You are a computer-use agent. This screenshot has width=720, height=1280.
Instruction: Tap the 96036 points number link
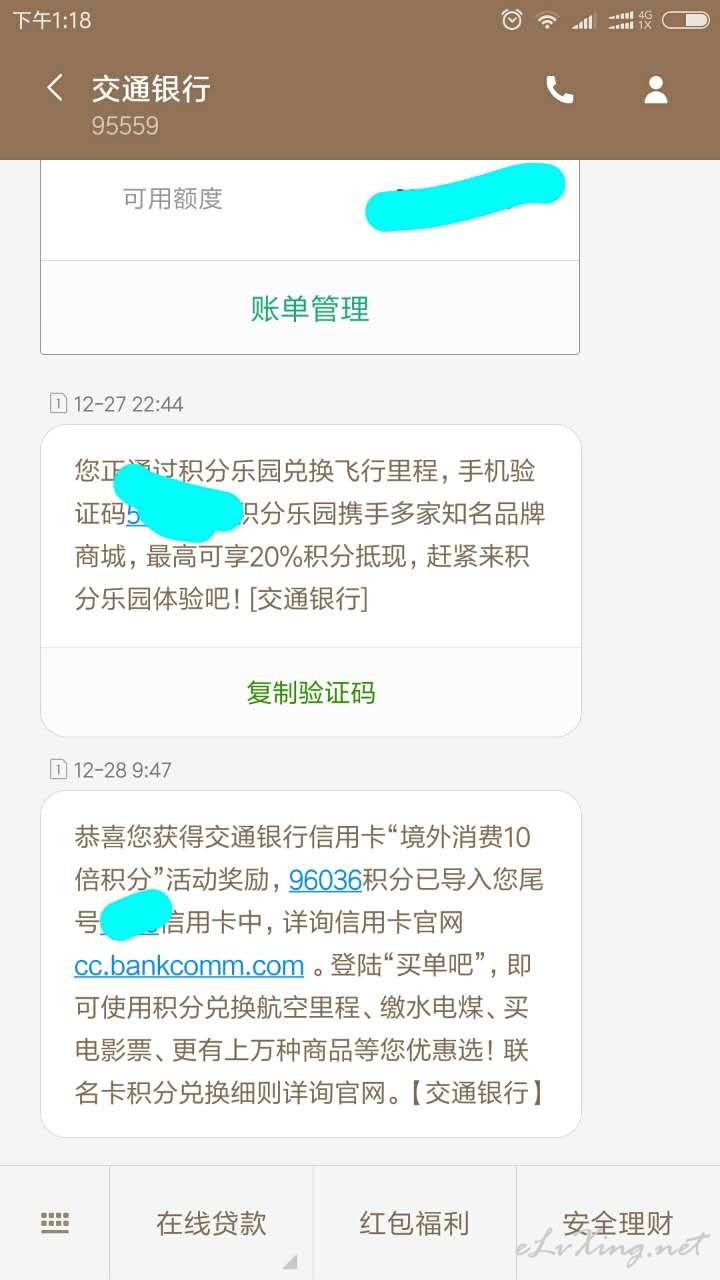(325, 880)
